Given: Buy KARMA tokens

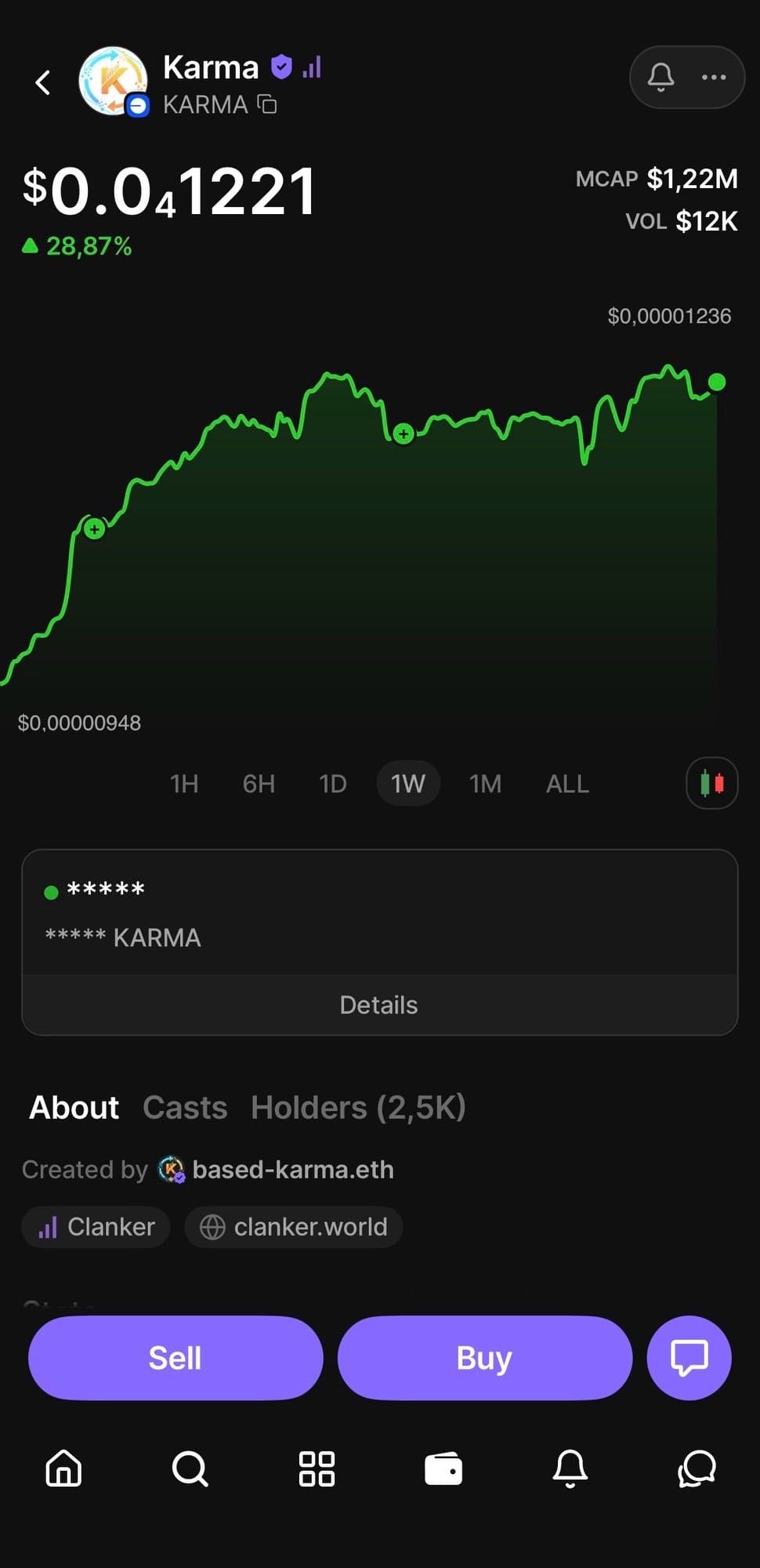Looking at the screenshot, I should [484, 1357].
